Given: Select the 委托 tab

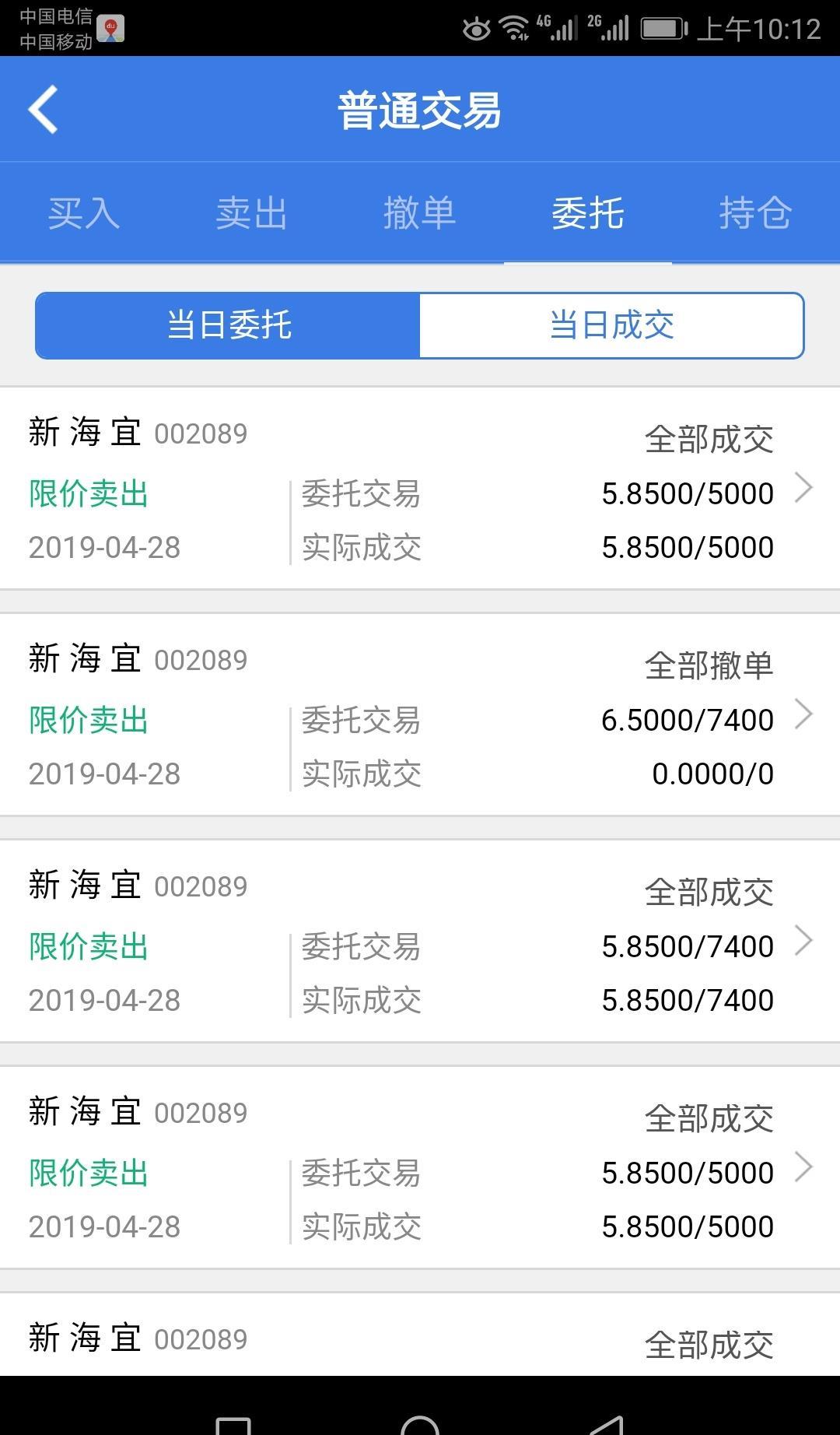Looking at the screenshot, I should (588, 213).
